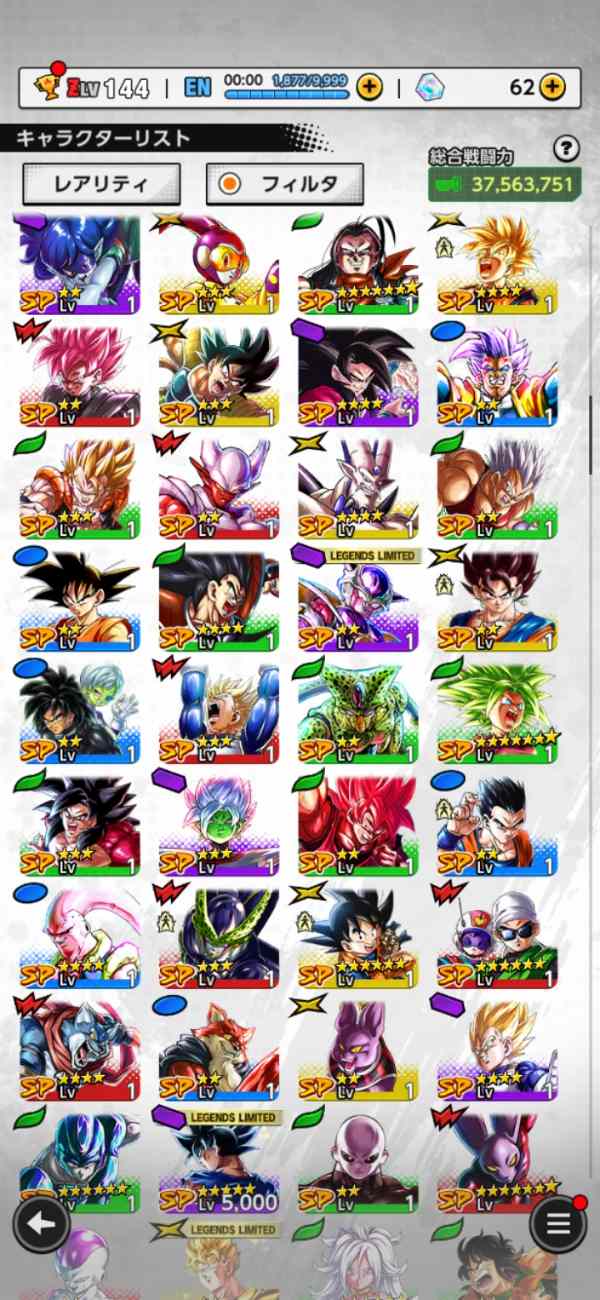Add crystals with the plus button
The width and height of the screenshot is (600, 1300).
tap(552, 87)
